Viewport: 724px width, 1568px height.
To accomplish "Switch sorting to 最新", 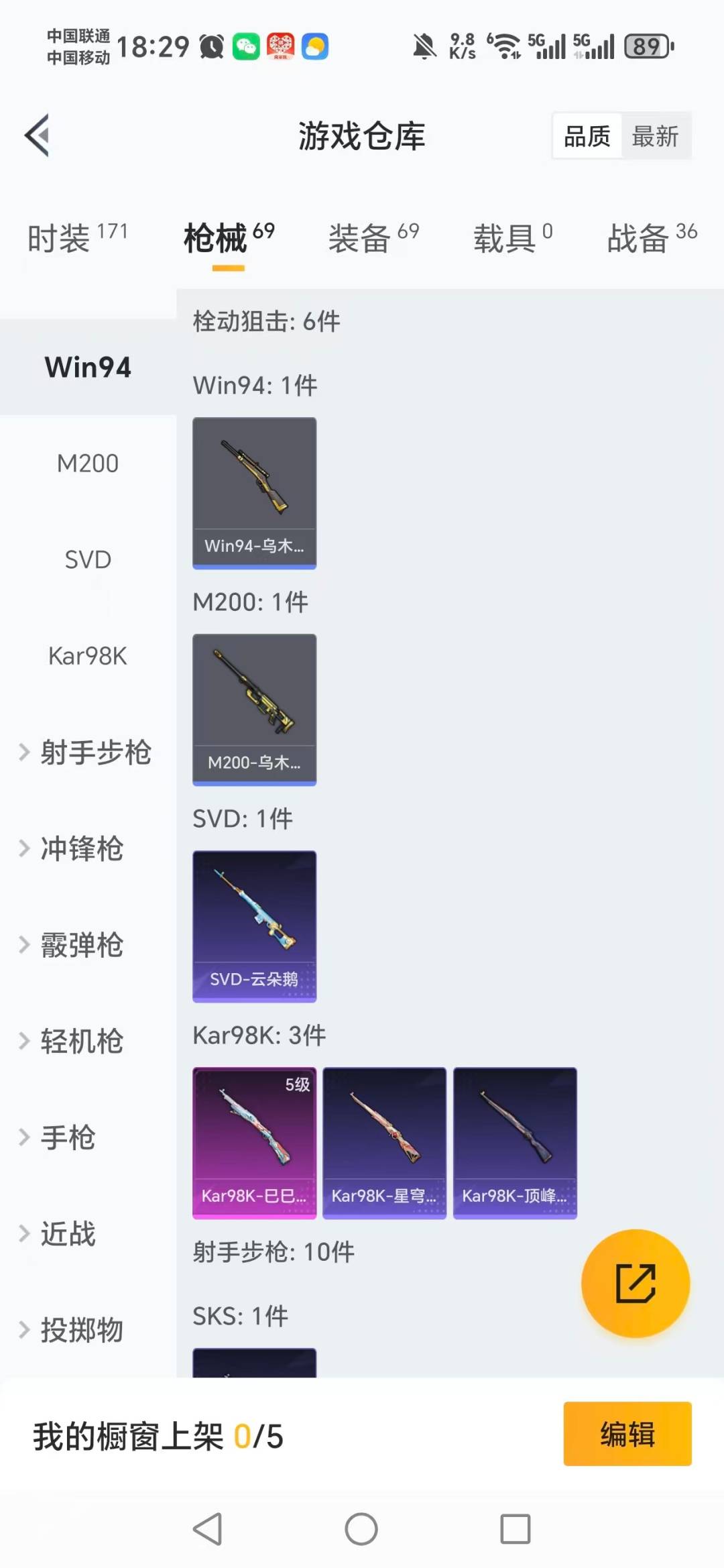I will 656,135.
